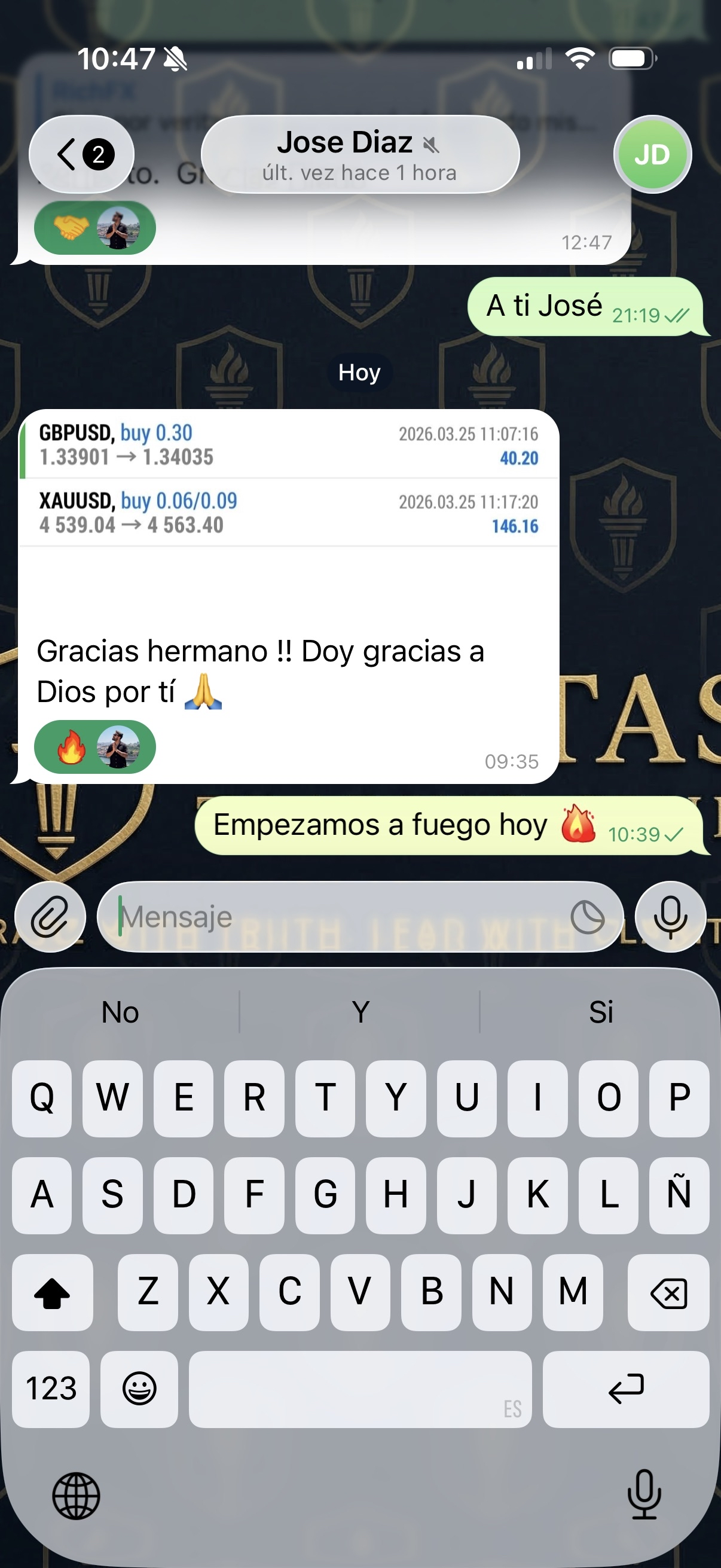The height and width of the screenshot is (1568, 721).
Task: Switch keyboard to the 123 numbers layout
Action: pos(51,1389)
